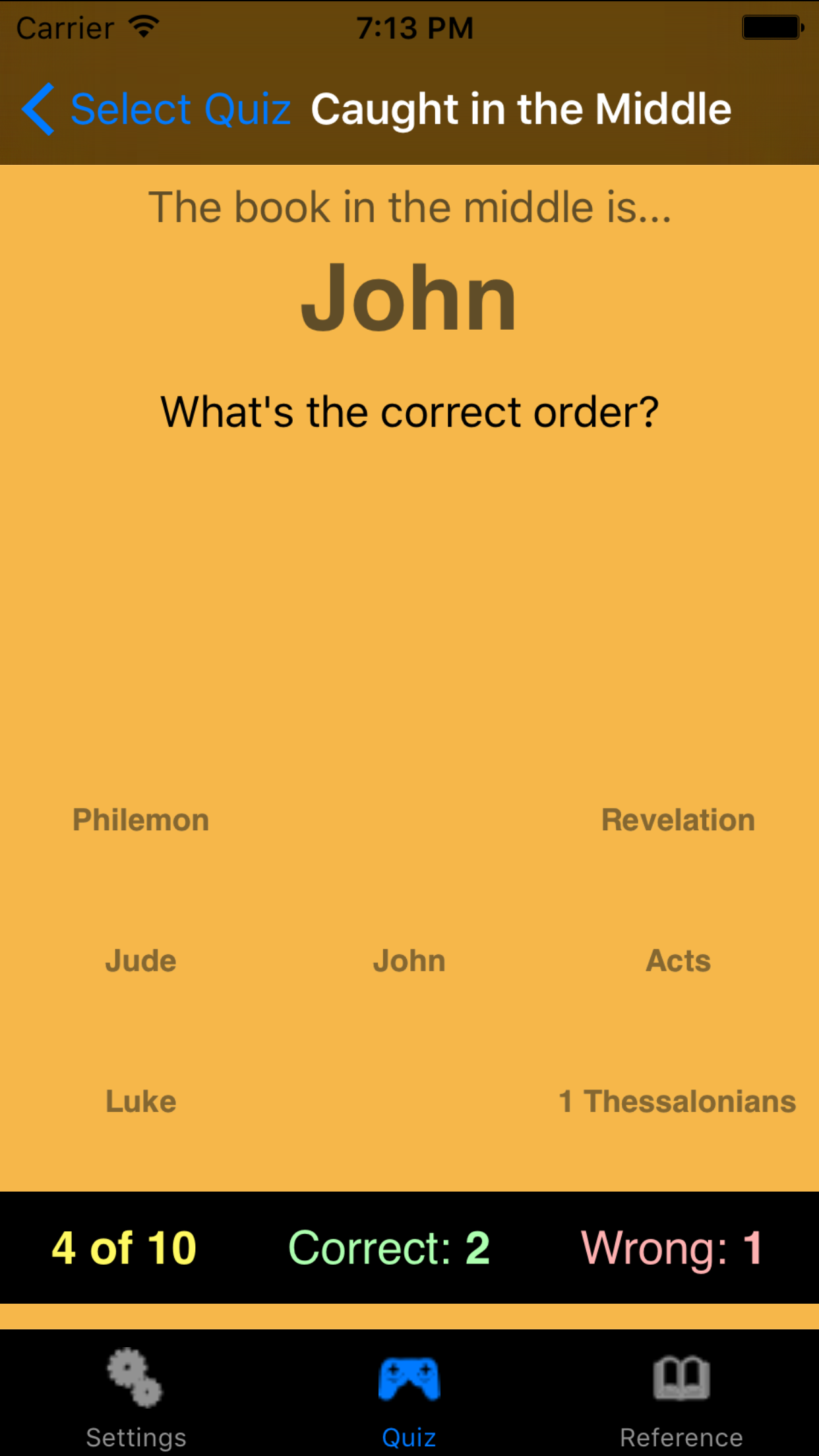Switch to the Quiz tab

tap(409, 1397)
